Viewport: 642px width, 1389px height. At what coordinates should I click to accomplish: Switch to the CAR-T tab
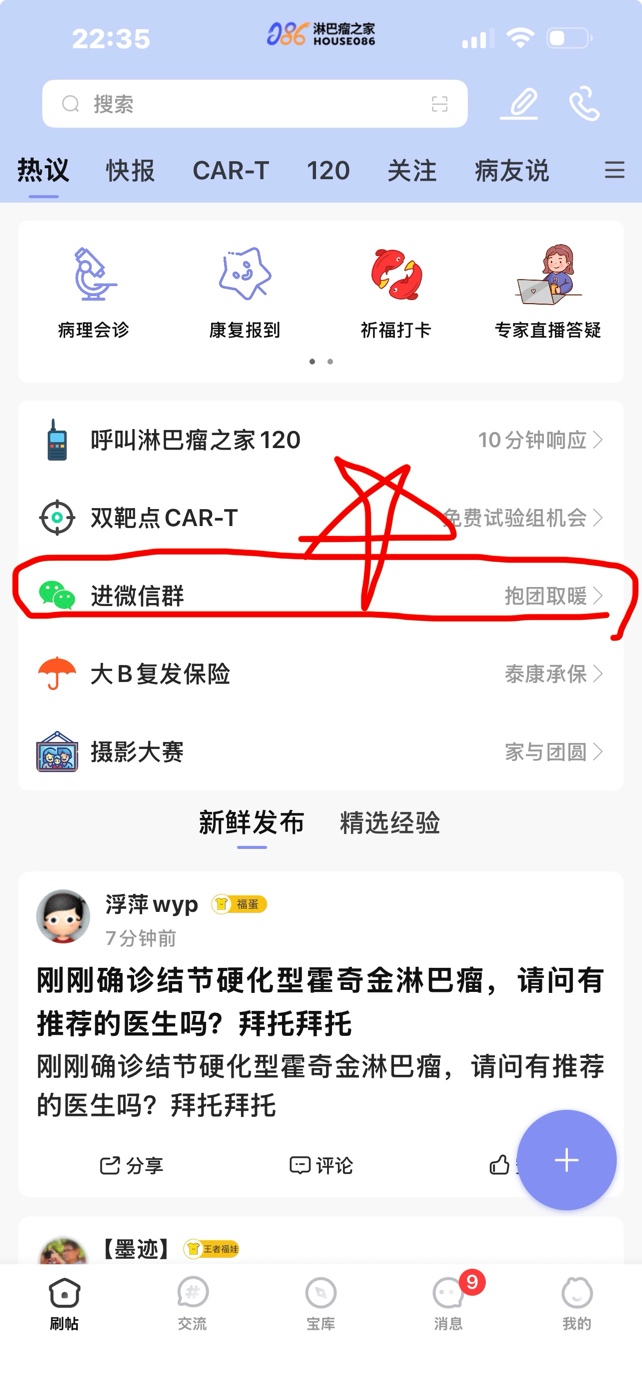[x=231, y=171]
